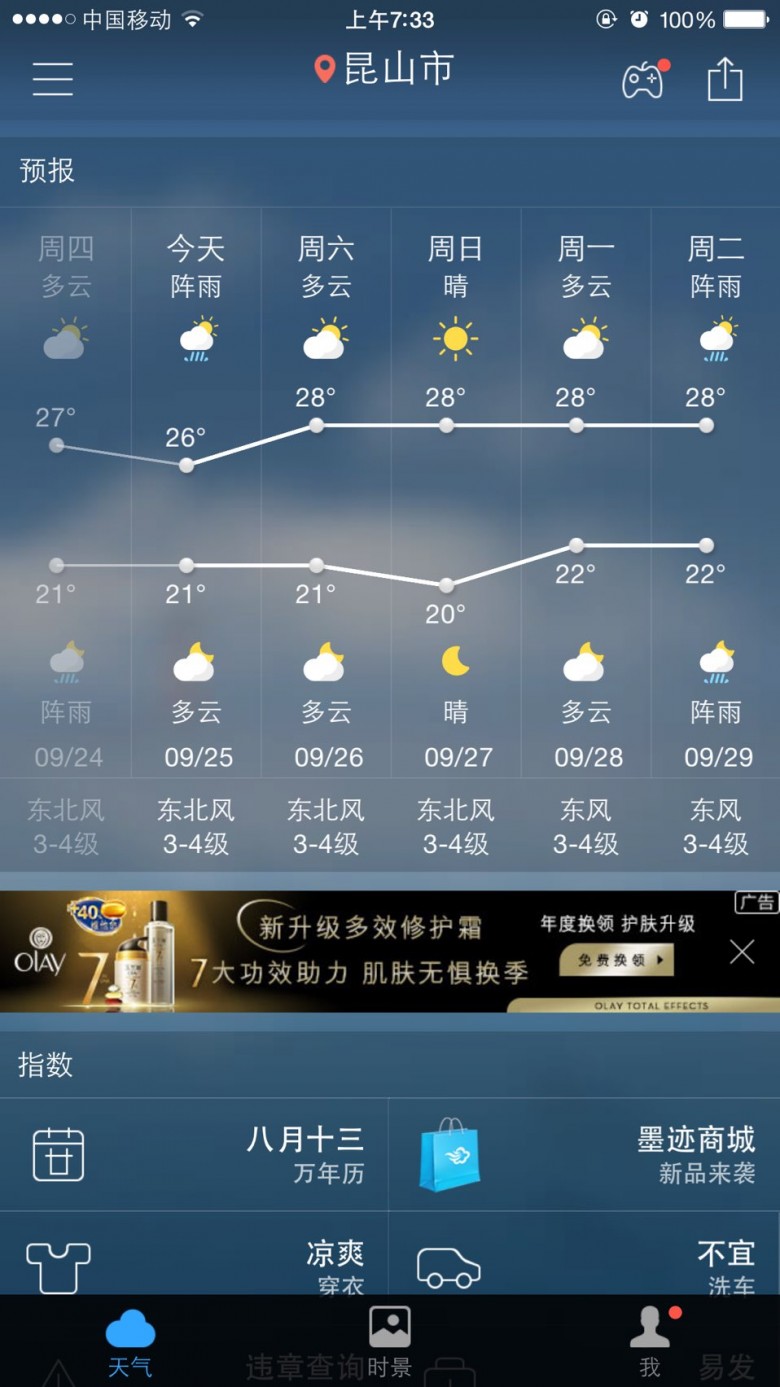Switch to 我 profile tab
The image size is (780, 1387).
click(650, 1342)
